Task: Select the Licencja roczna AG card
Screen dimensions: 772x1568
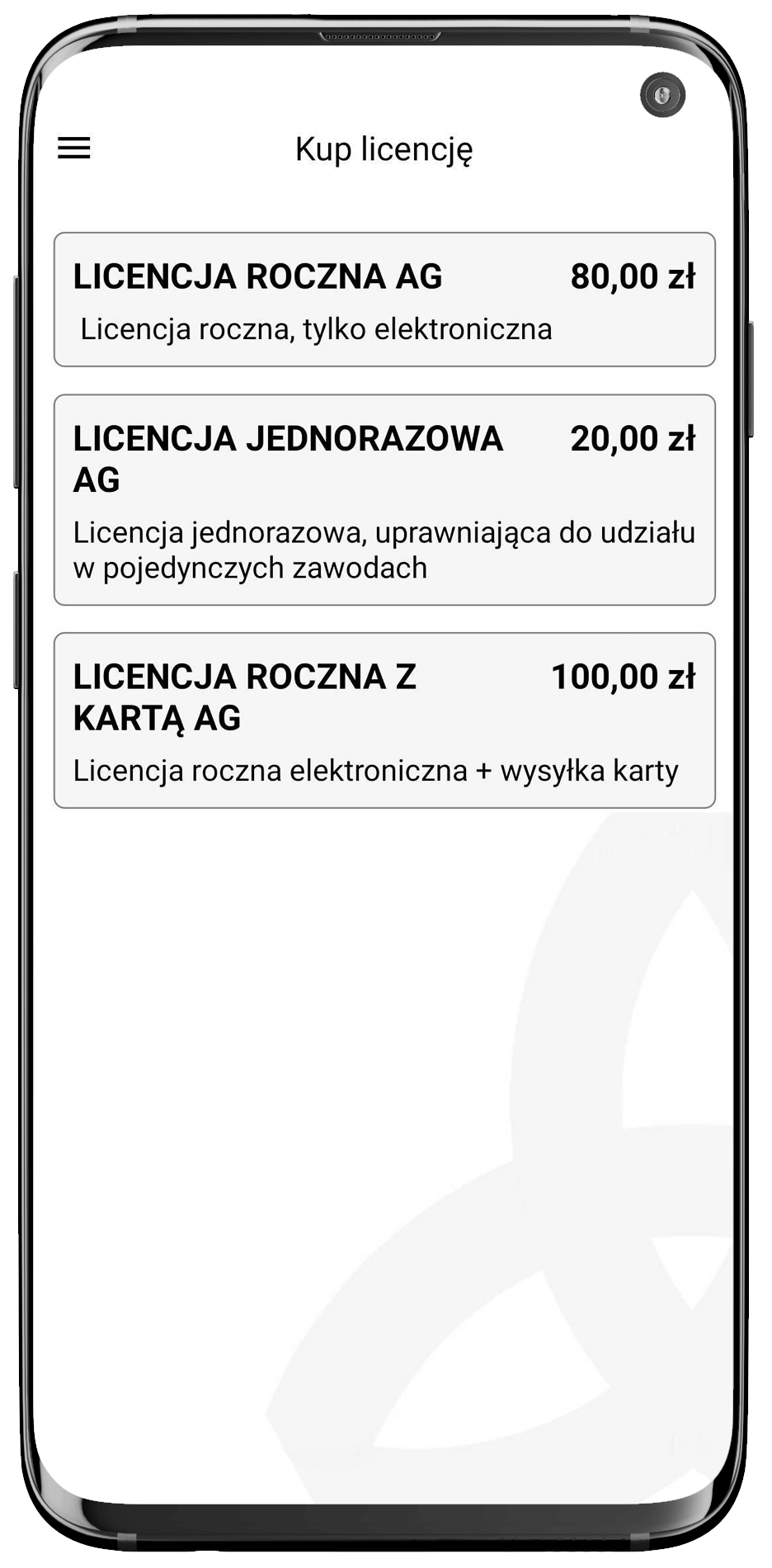Action: 384,300
